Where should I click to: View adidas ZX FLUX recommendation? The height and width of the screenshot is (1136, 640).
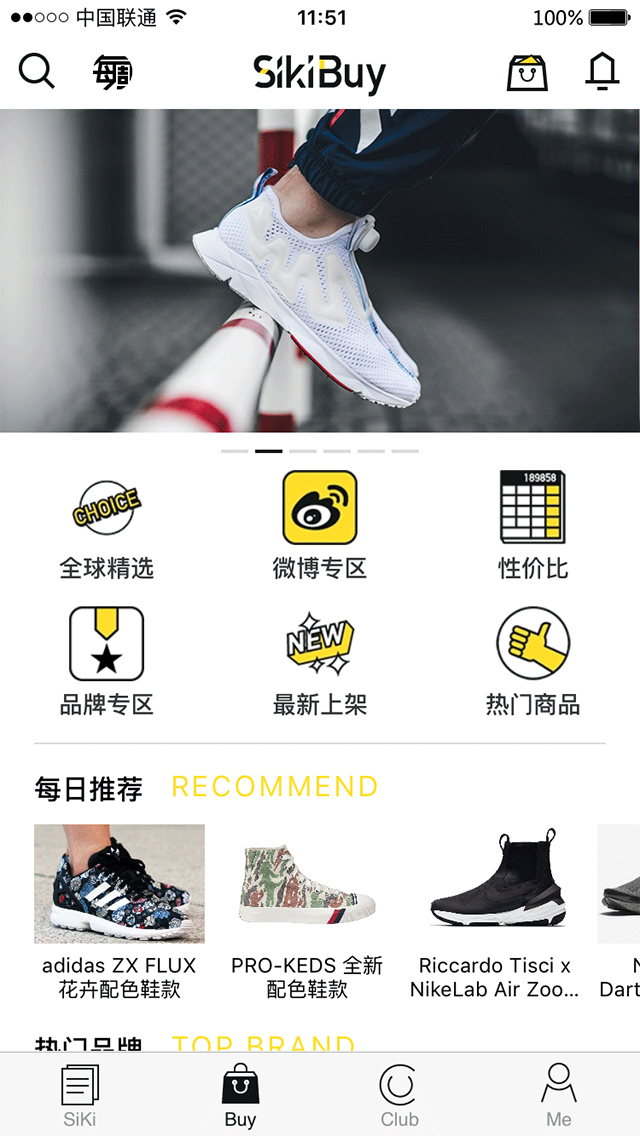(119, 910)
